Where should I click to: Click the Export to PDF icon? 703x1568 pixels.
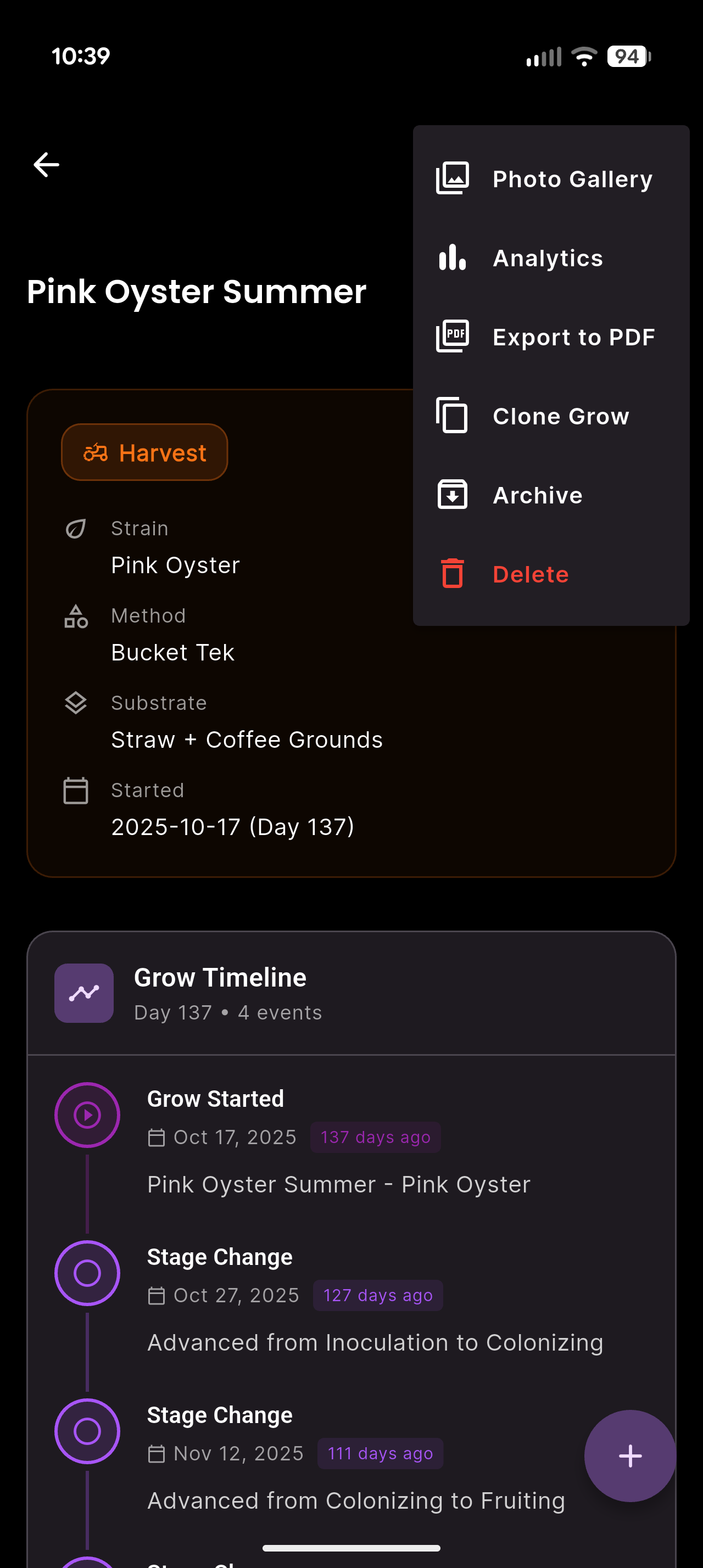pyautogui.click(x=451, y=336)
